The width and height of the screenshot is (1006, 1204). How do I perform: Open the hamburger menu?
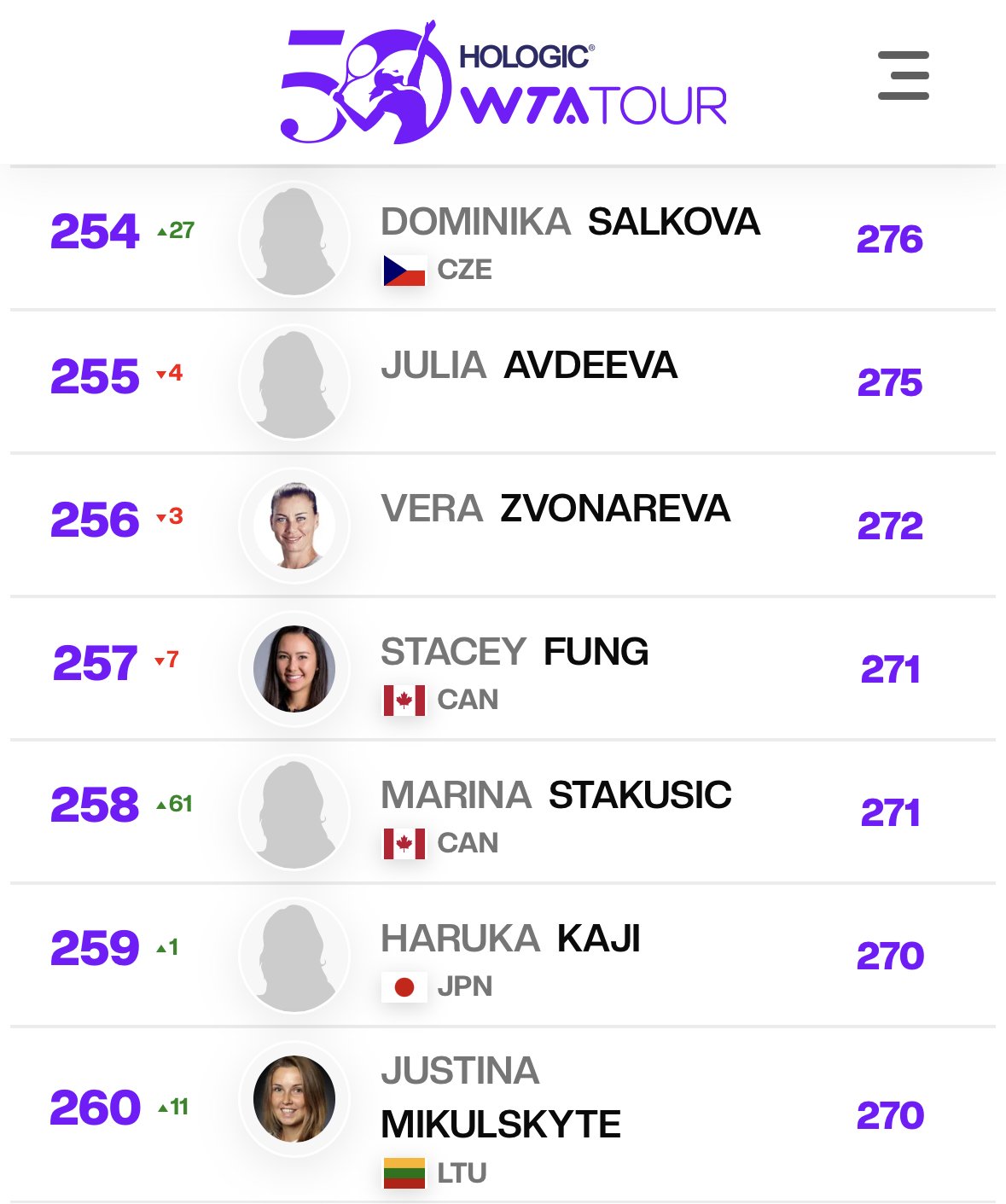click(x=904, y=75)
